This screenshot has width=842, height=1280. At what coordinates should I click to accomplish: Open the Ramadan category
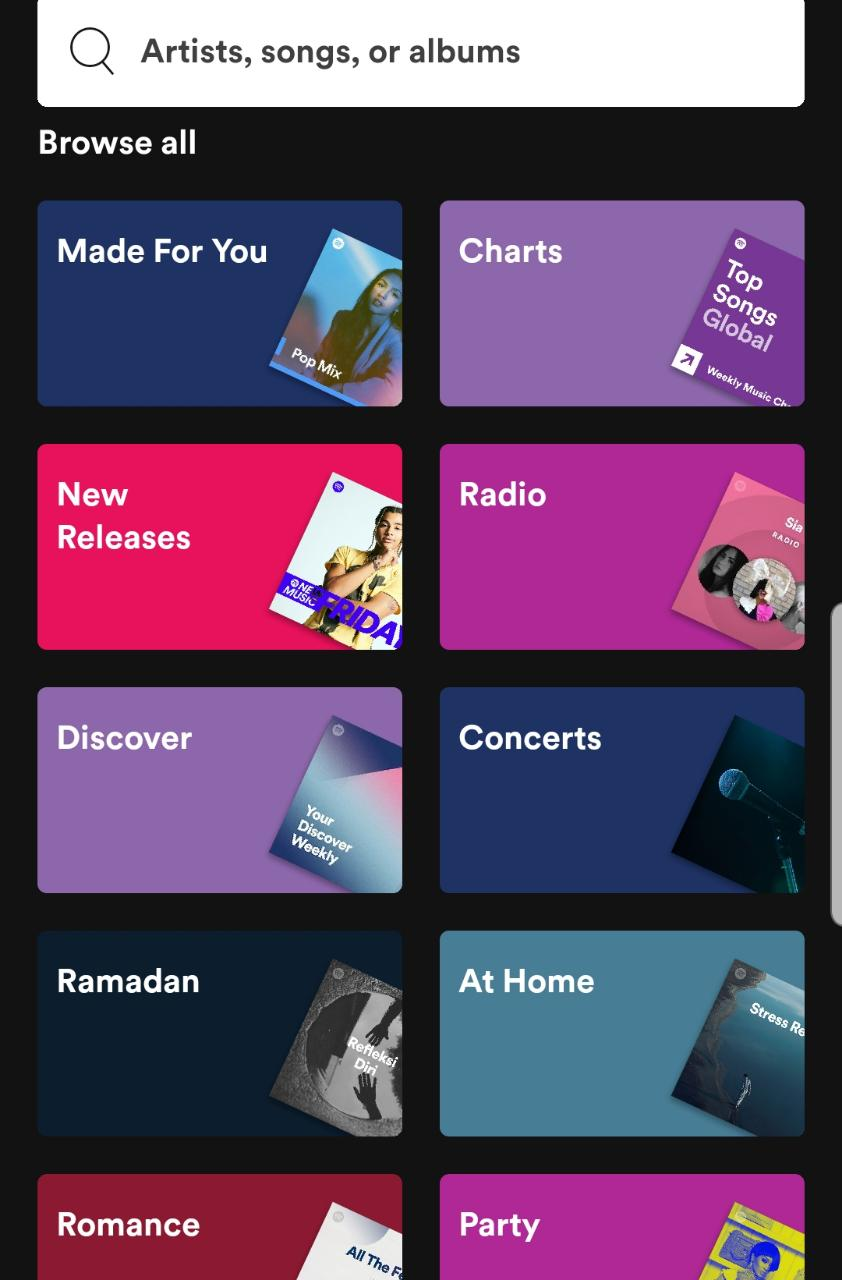click(x=220, y=1033)
